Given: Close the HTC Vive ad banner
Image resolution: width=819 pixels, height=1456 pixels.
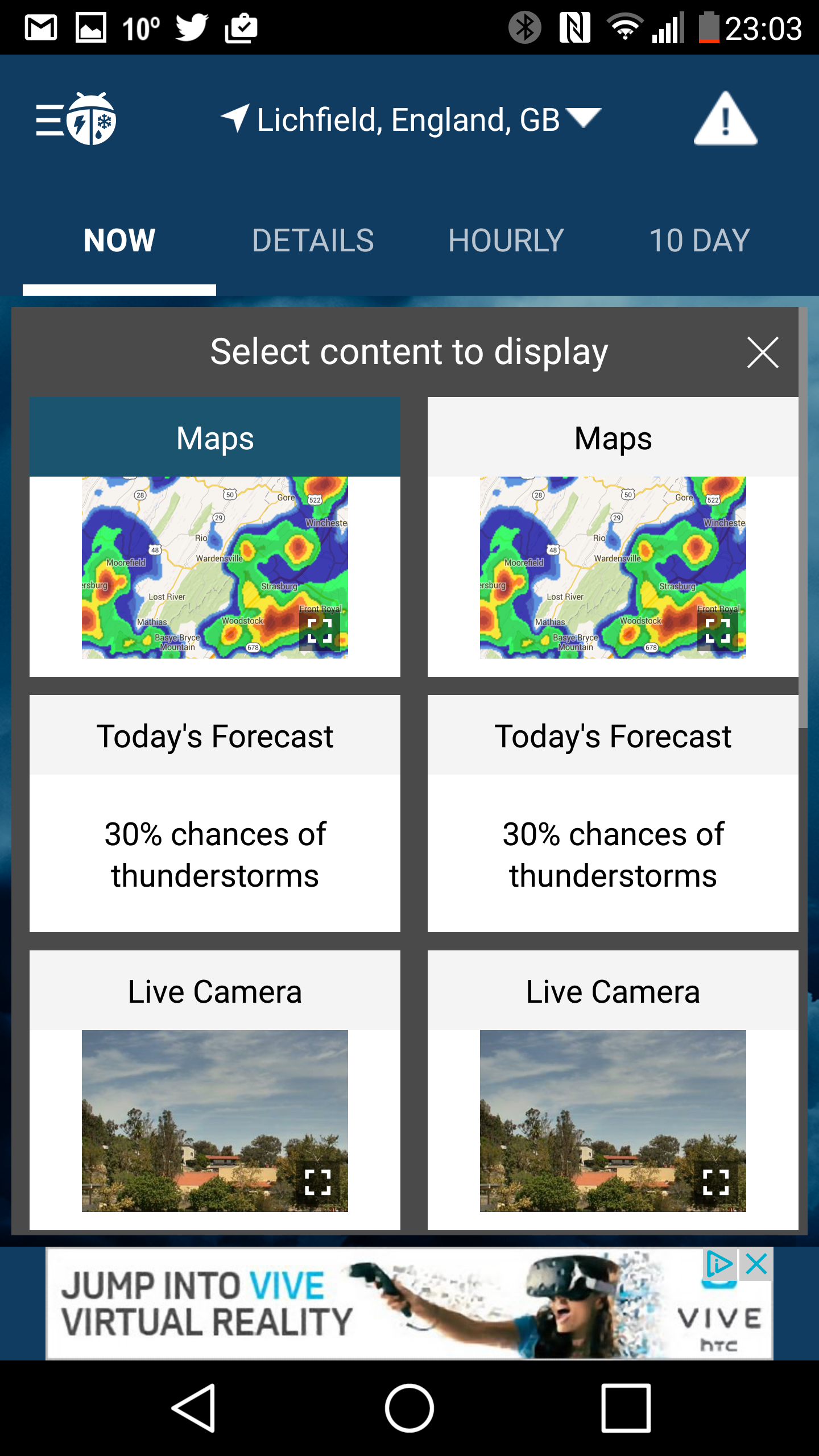Looking at the screenshot, I should (756, 1265).
